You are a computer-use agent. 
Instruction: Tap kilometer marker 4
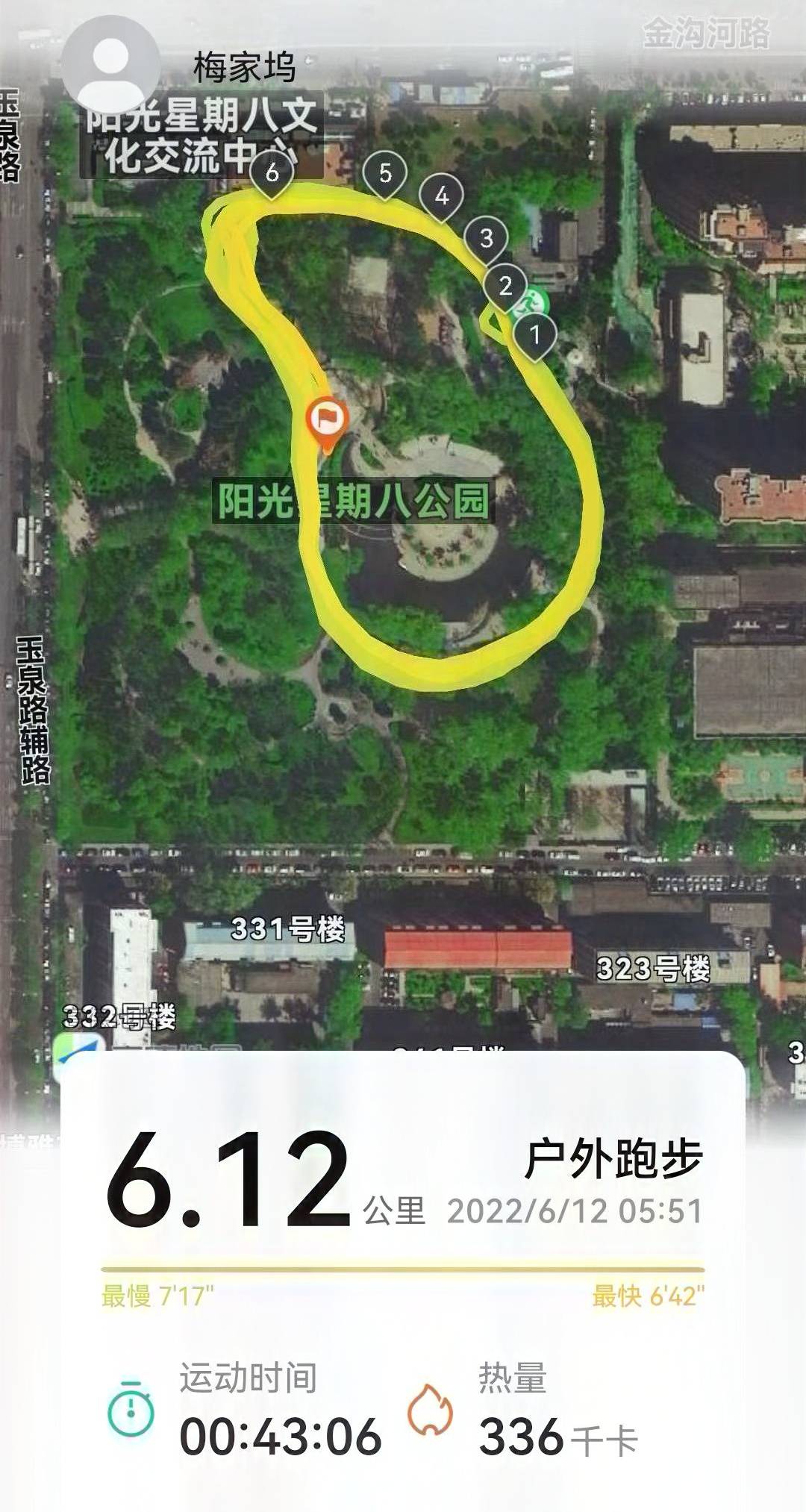(x=443, y=196)
